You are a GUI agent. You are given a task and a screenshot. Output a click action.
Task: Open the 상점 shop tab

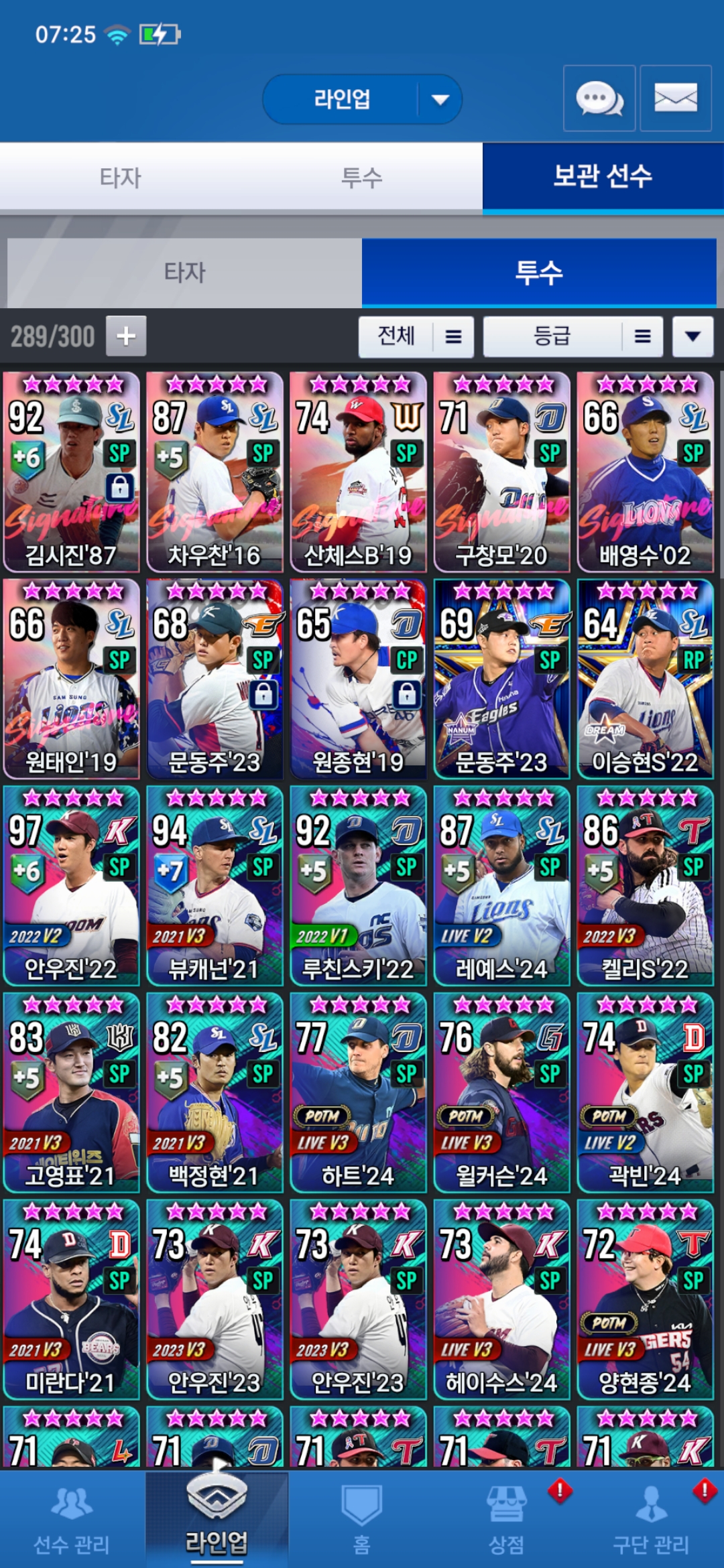click(506, 1520)
